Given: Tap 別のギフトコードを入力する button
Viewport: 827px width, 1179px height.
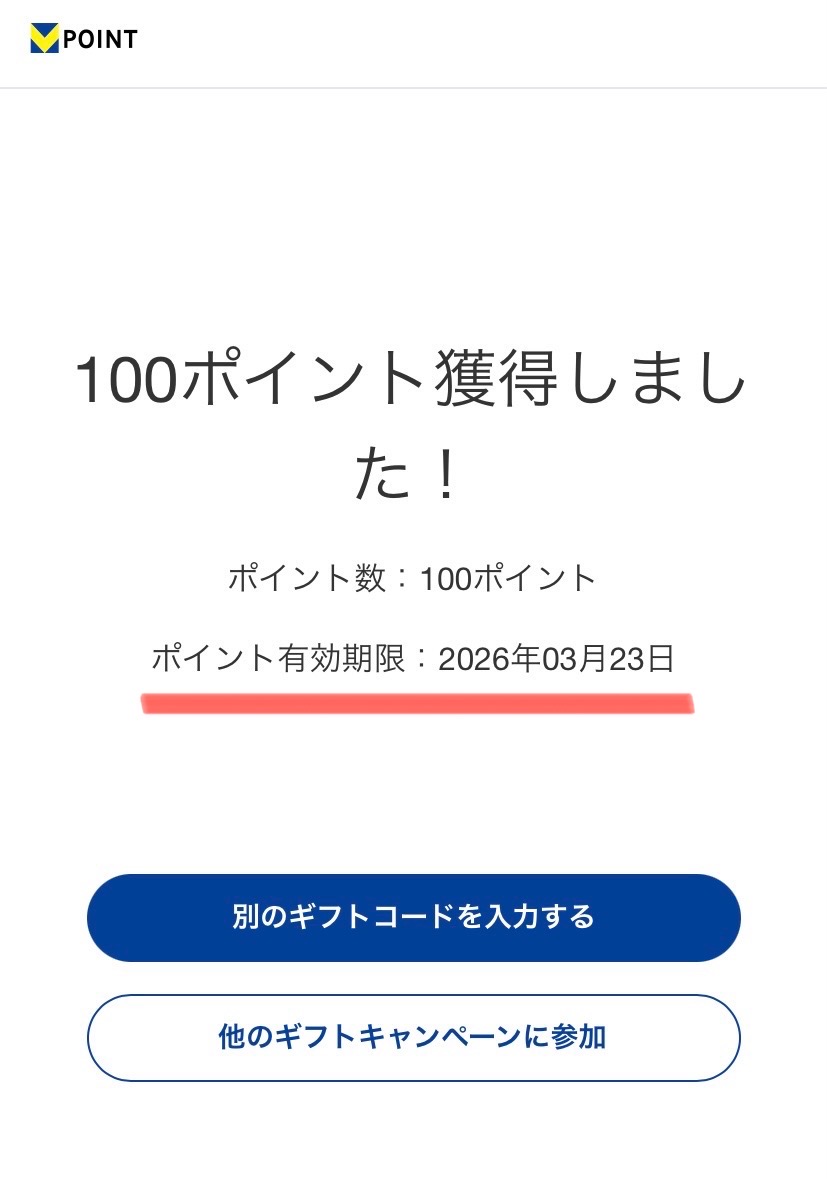Looking at the screenshot, I should pos(413,917).
